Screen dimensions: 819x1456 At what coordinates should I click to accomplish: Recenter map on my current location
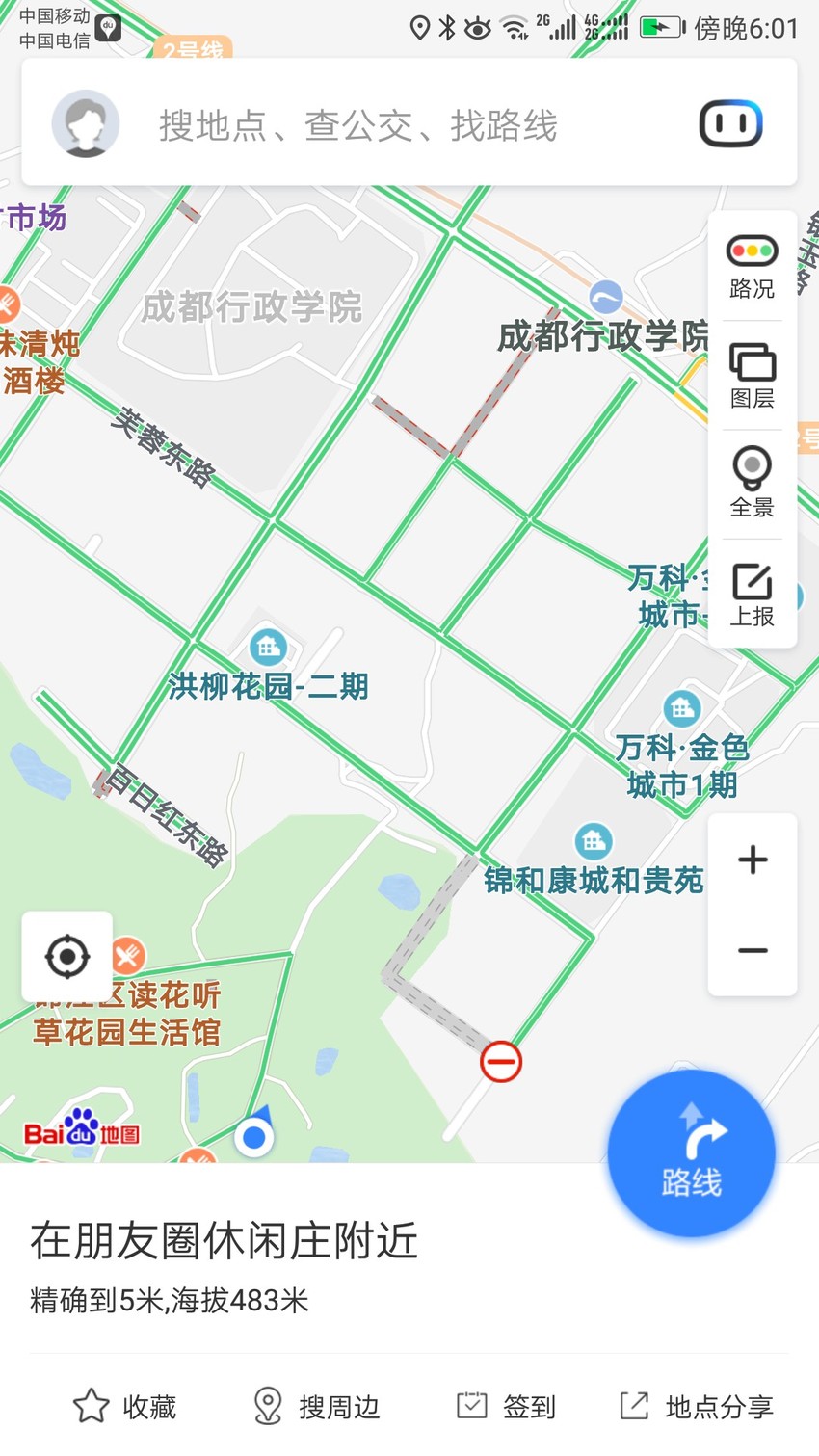click(67, 957)
